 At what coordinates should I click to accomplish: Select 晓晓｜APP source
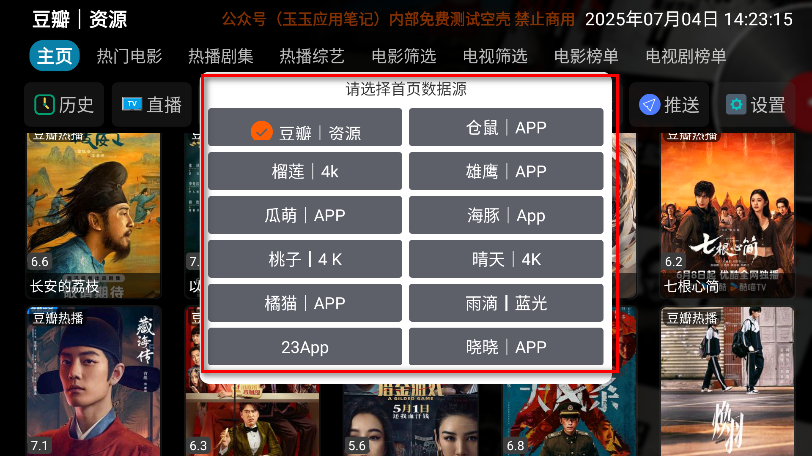506,347
